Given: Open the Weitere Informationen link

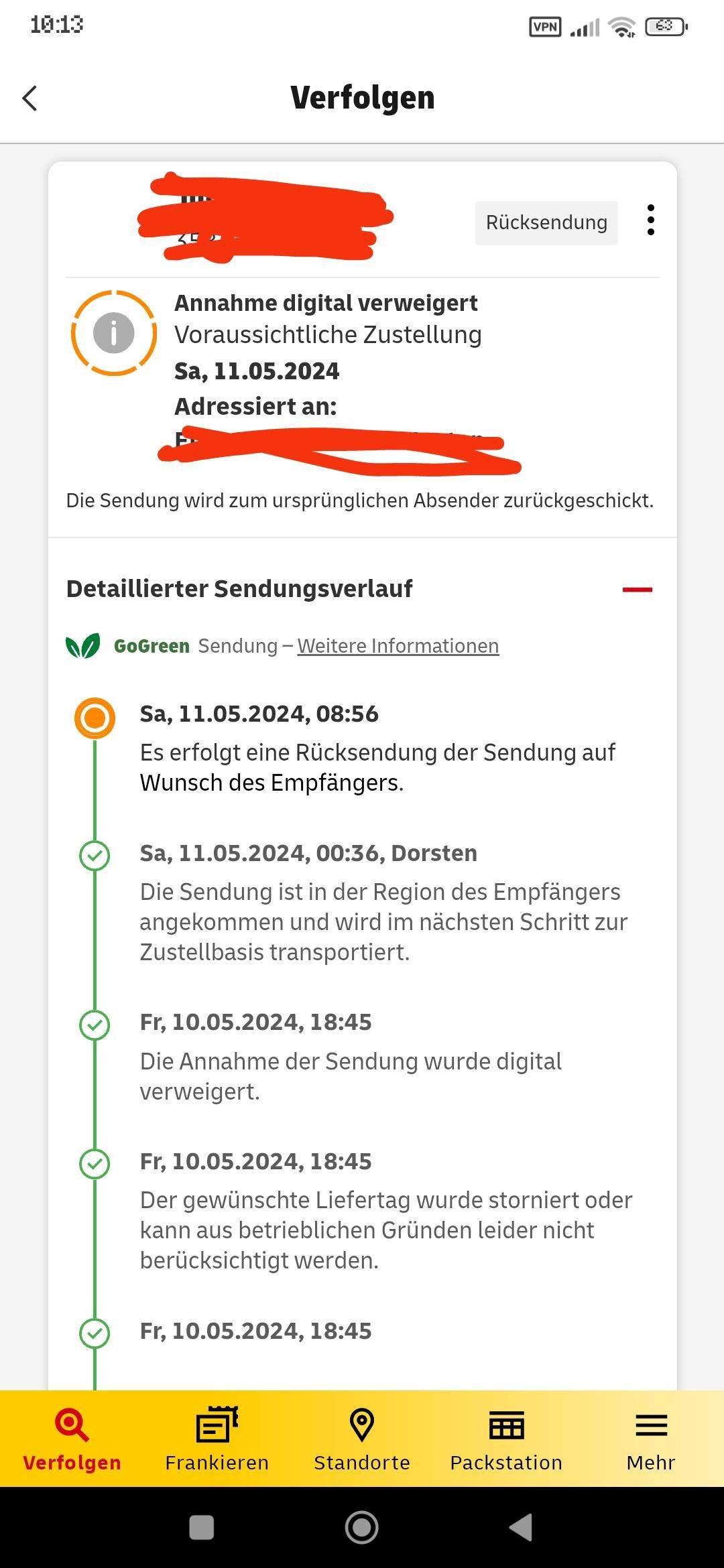Looking at the screenshot, I should [x=398, y=645].
